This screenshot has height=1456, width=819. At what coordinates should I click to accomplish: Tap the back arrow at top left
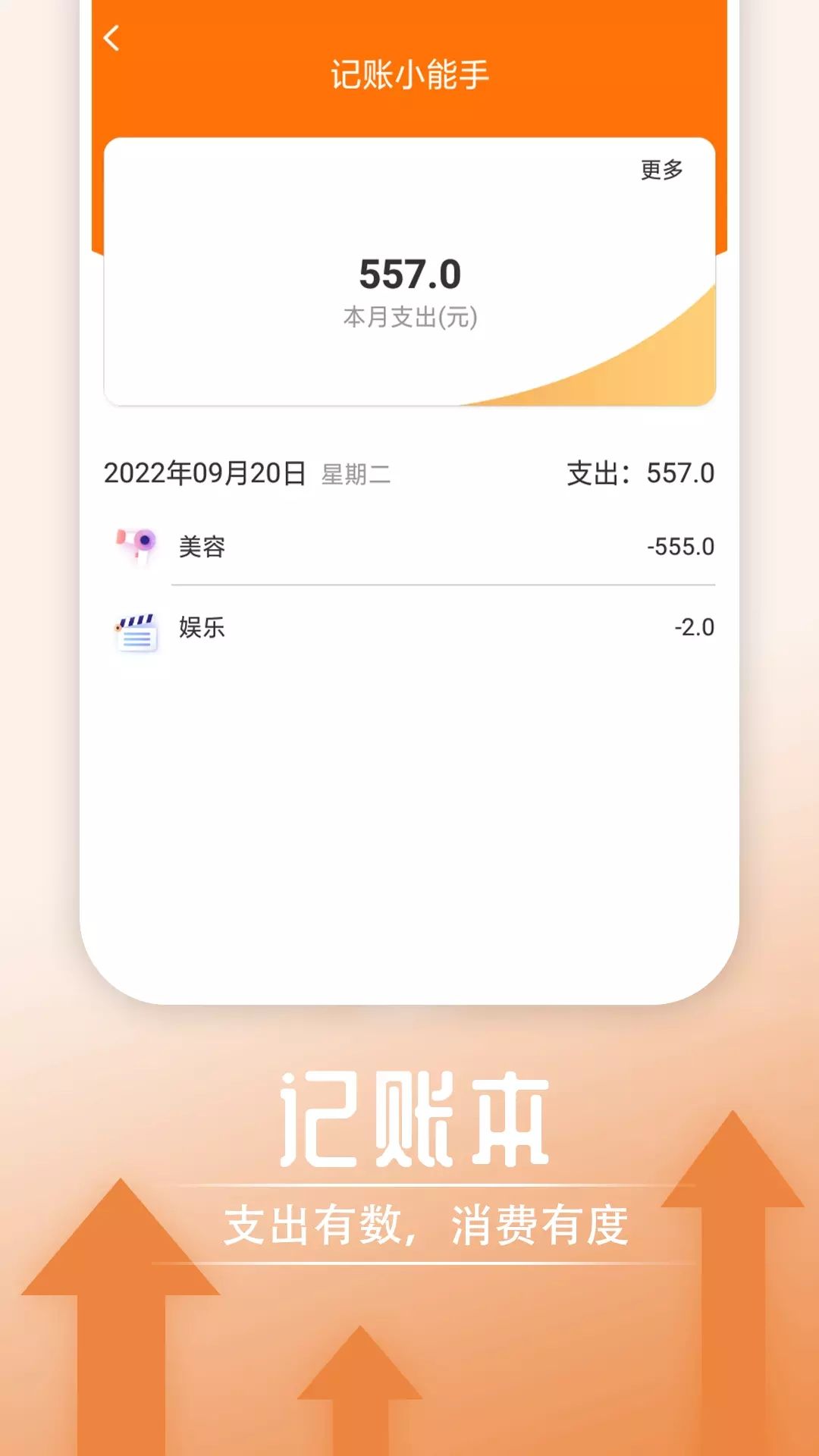[x=112, y=36]
